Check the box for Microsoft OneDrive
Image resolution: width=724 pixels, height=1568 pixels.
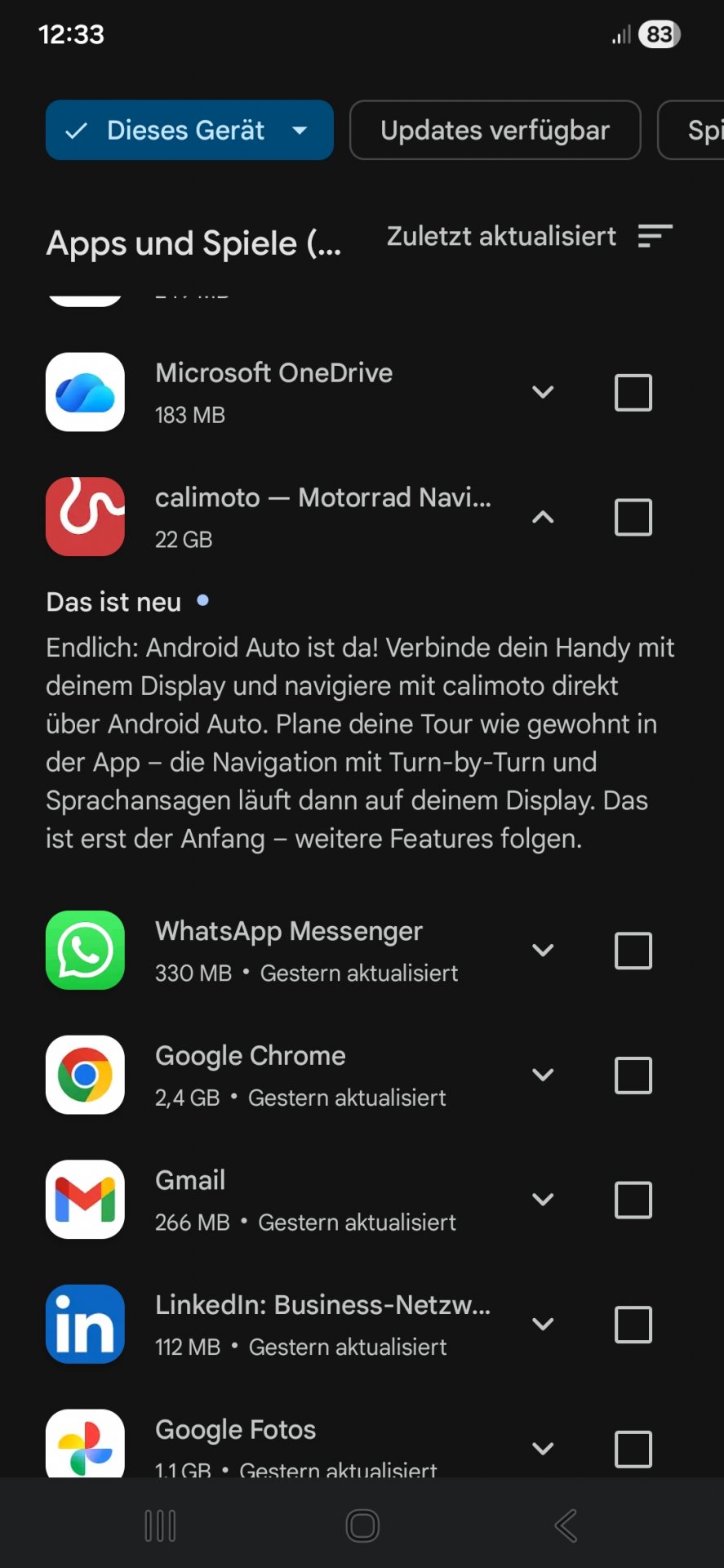633,393
